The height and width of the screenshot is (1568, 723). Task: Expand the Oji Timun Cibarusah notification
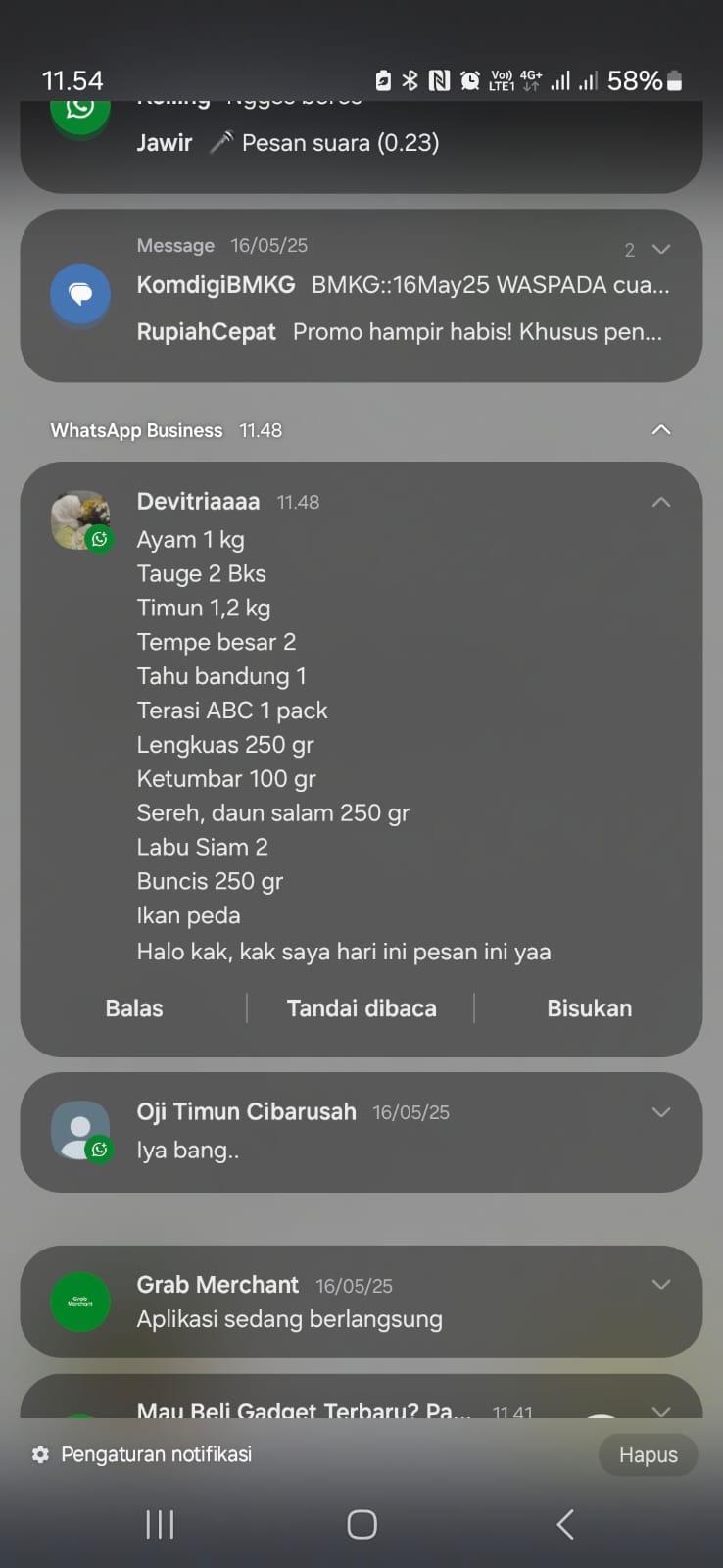pyautogui.click(x=661, y=1112)
